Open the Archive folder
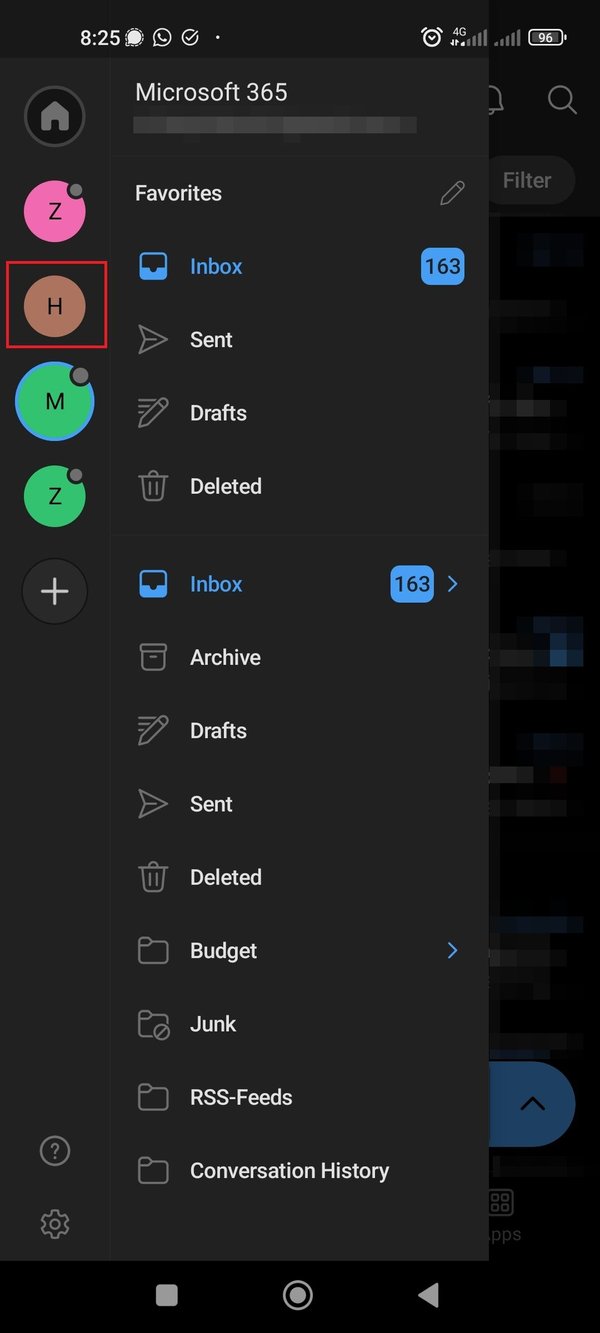Screen dimensions: 600x1333 tap(225, 657)
